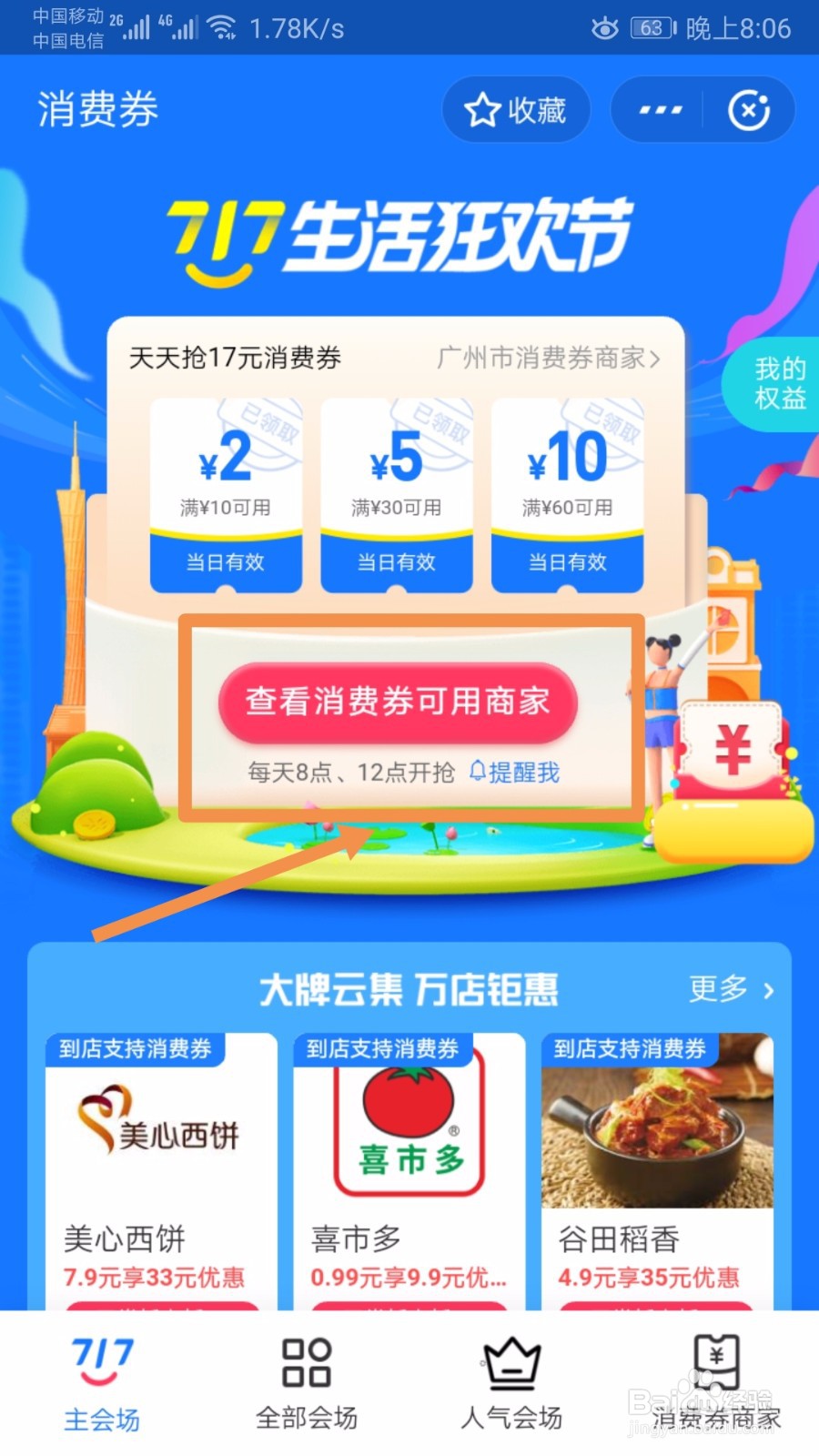Select the ¥10 coupon marked 已领取

coord(567,496)
